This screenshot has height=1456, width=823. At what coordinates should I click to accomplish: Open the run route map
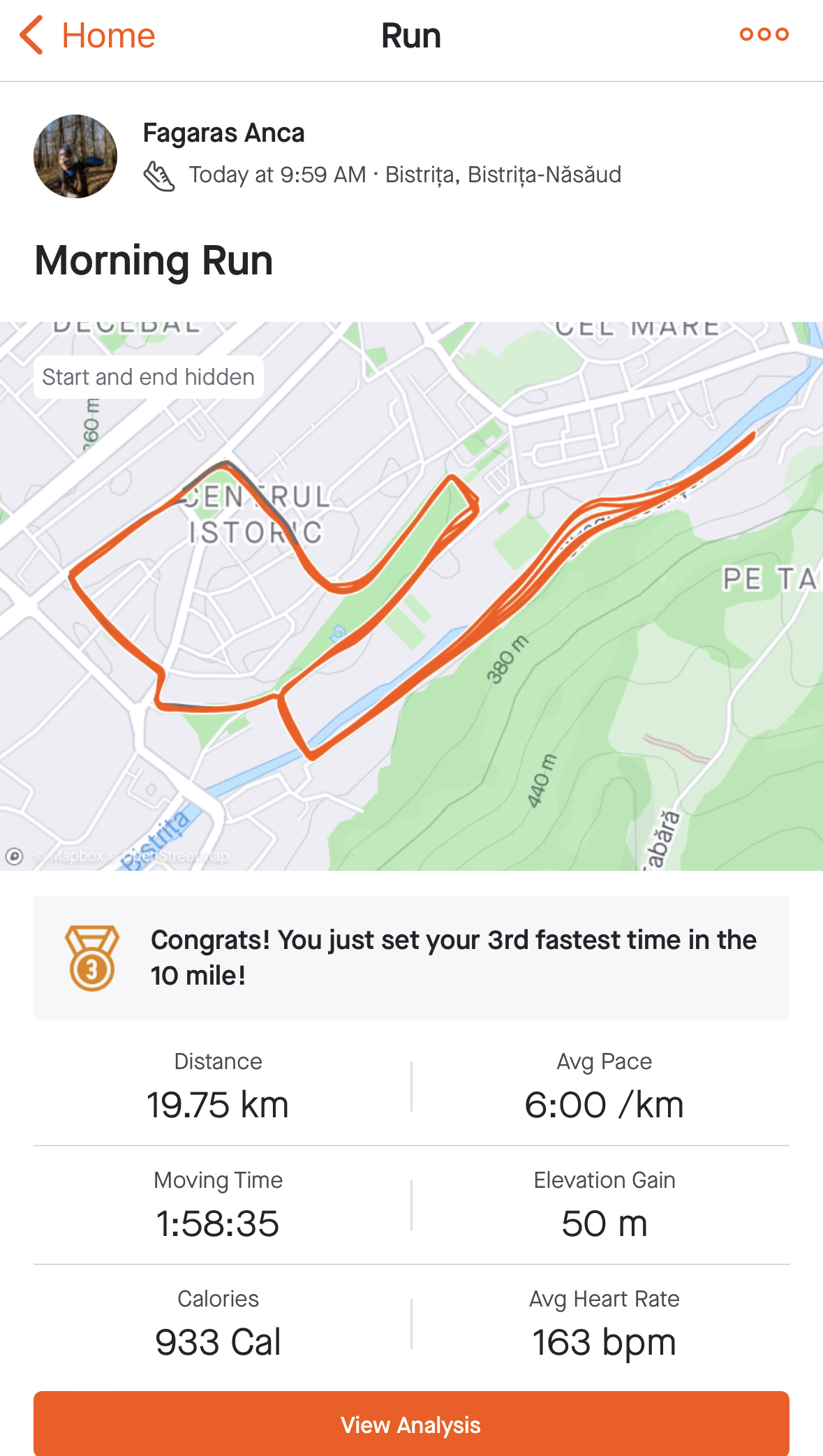(411, 596)
